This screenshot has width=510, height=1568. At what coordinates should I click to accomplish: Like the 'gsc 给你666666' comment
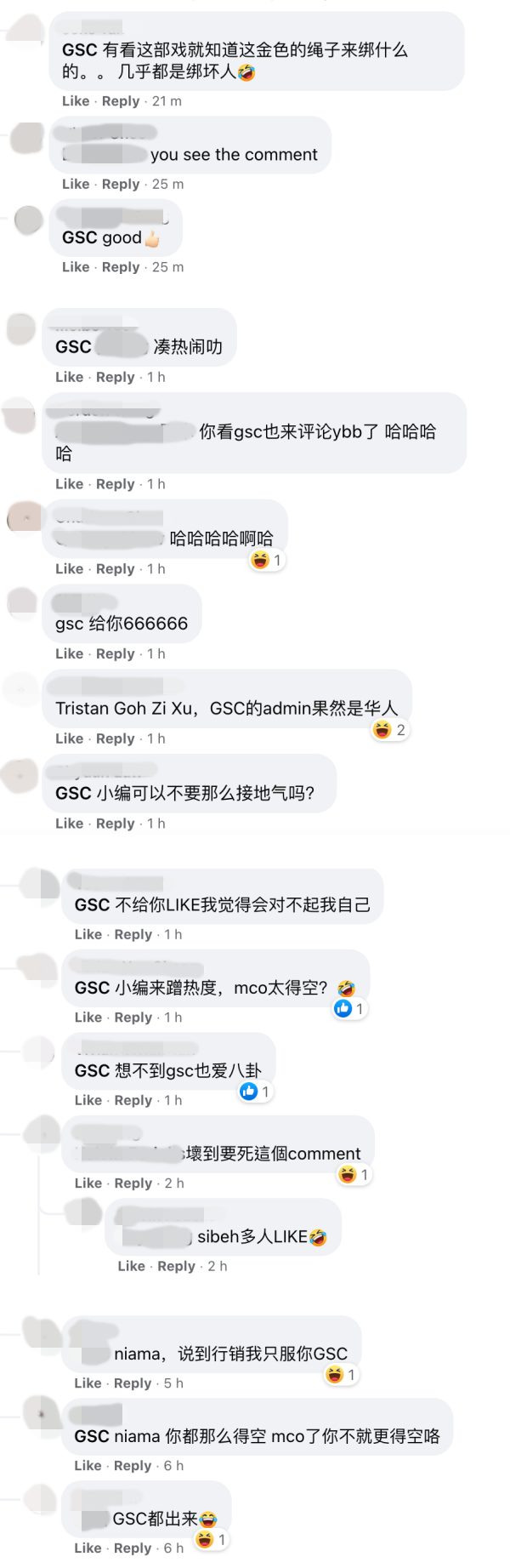click(x=69, y=653)
